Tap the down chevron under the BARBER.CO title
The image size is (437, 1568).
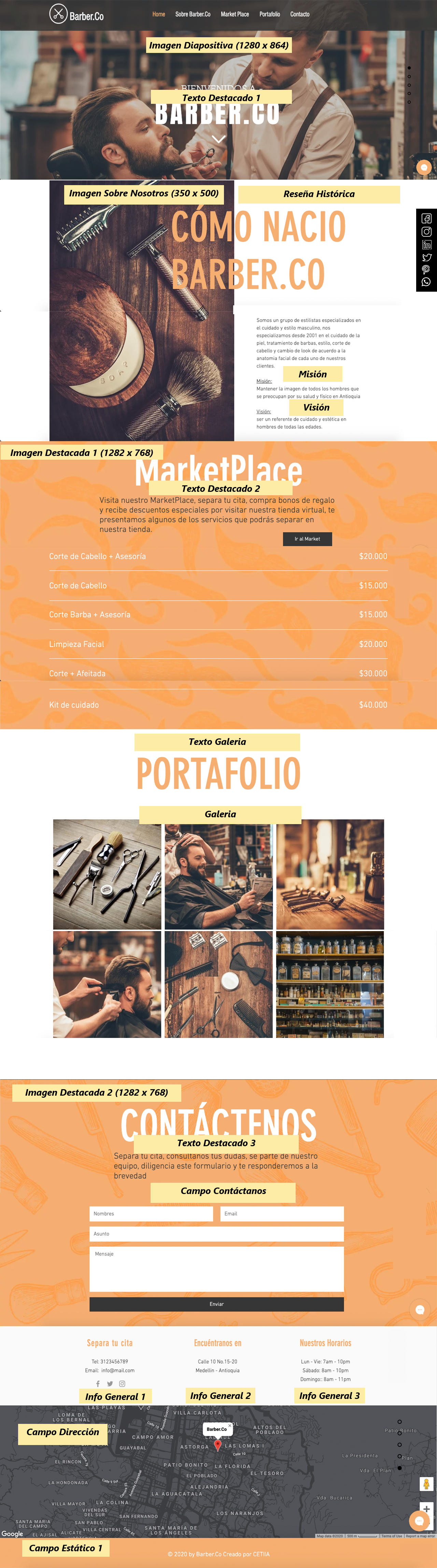(218, 139)
